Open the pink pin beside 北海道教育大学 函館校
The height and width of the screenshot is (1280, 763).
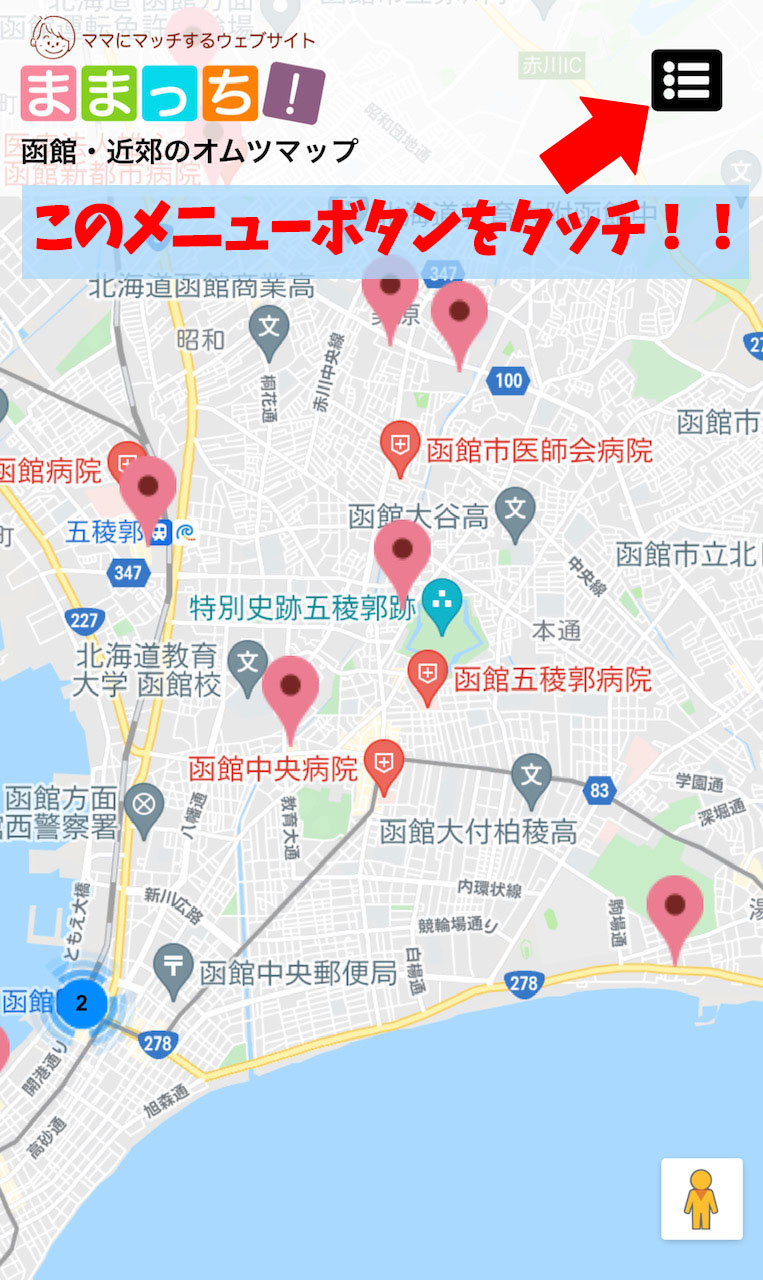(290, 687)
